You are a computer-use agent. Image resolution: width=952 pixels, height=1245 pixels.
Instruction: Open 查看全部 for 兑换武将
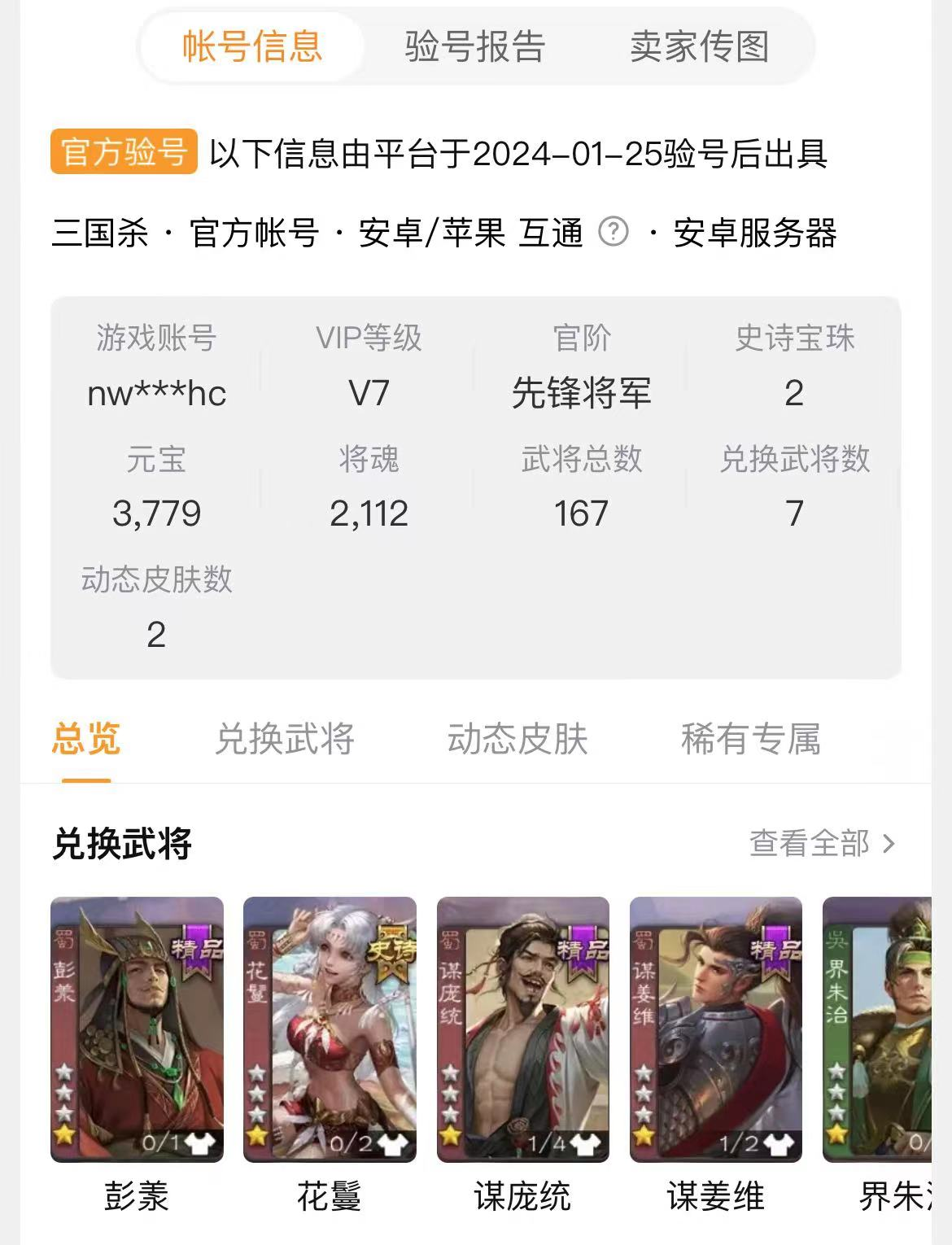[822, 844]
